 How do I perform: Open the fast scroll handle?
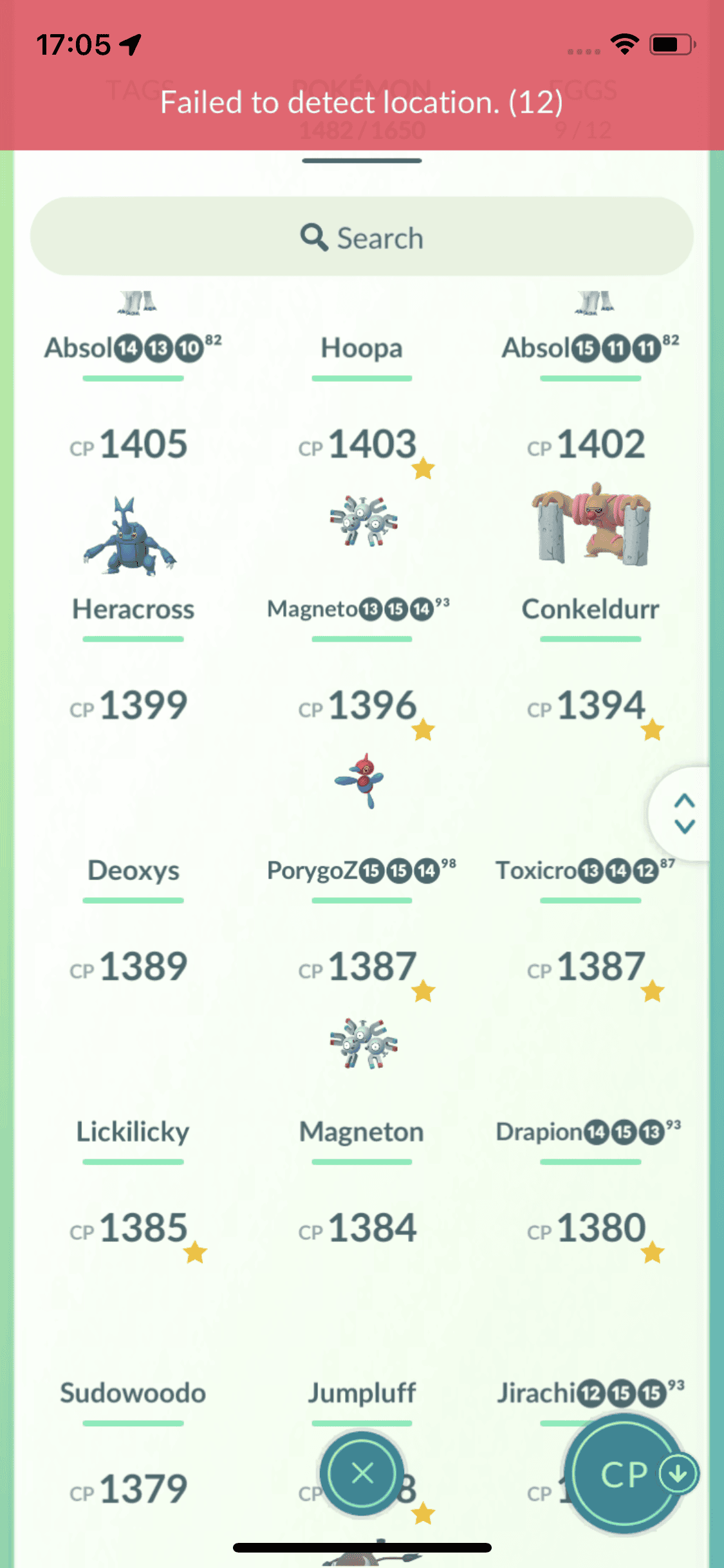pyautogui.click(x=683, y=814)
